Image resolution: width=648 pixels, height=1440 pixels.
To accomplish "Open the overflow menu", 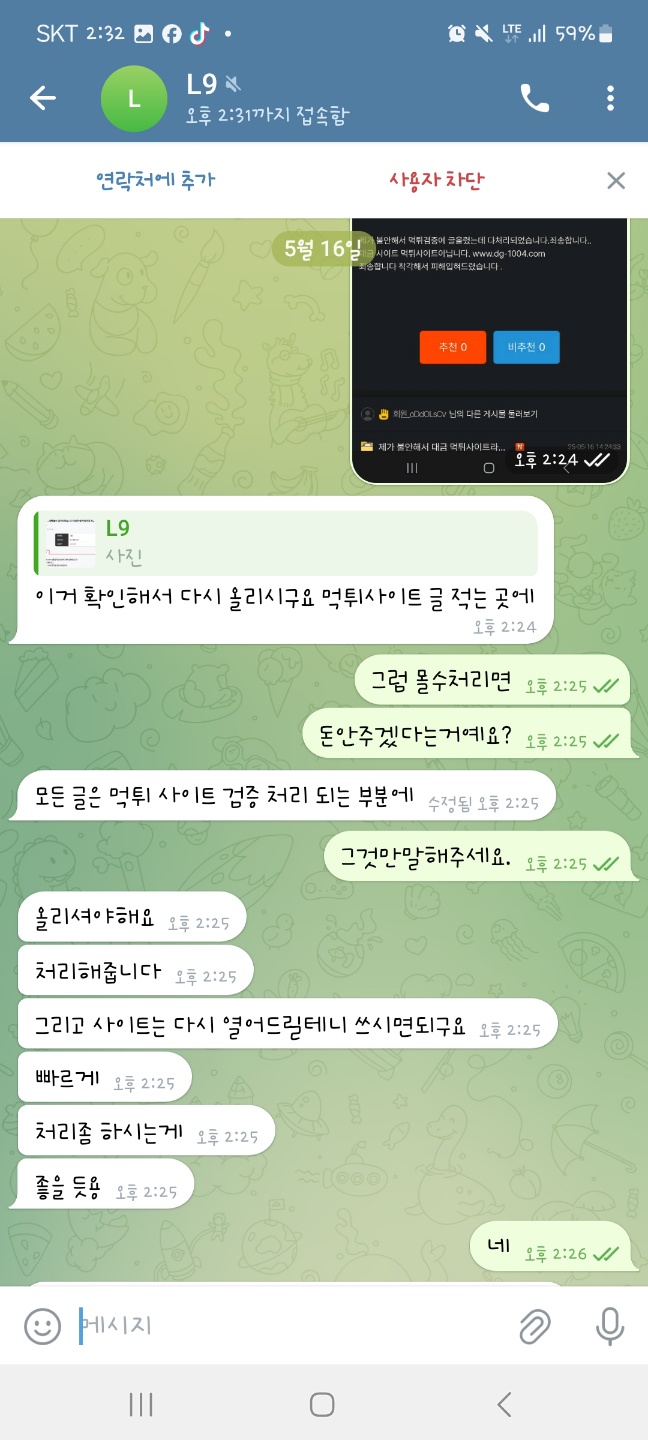I will [610, 98].
